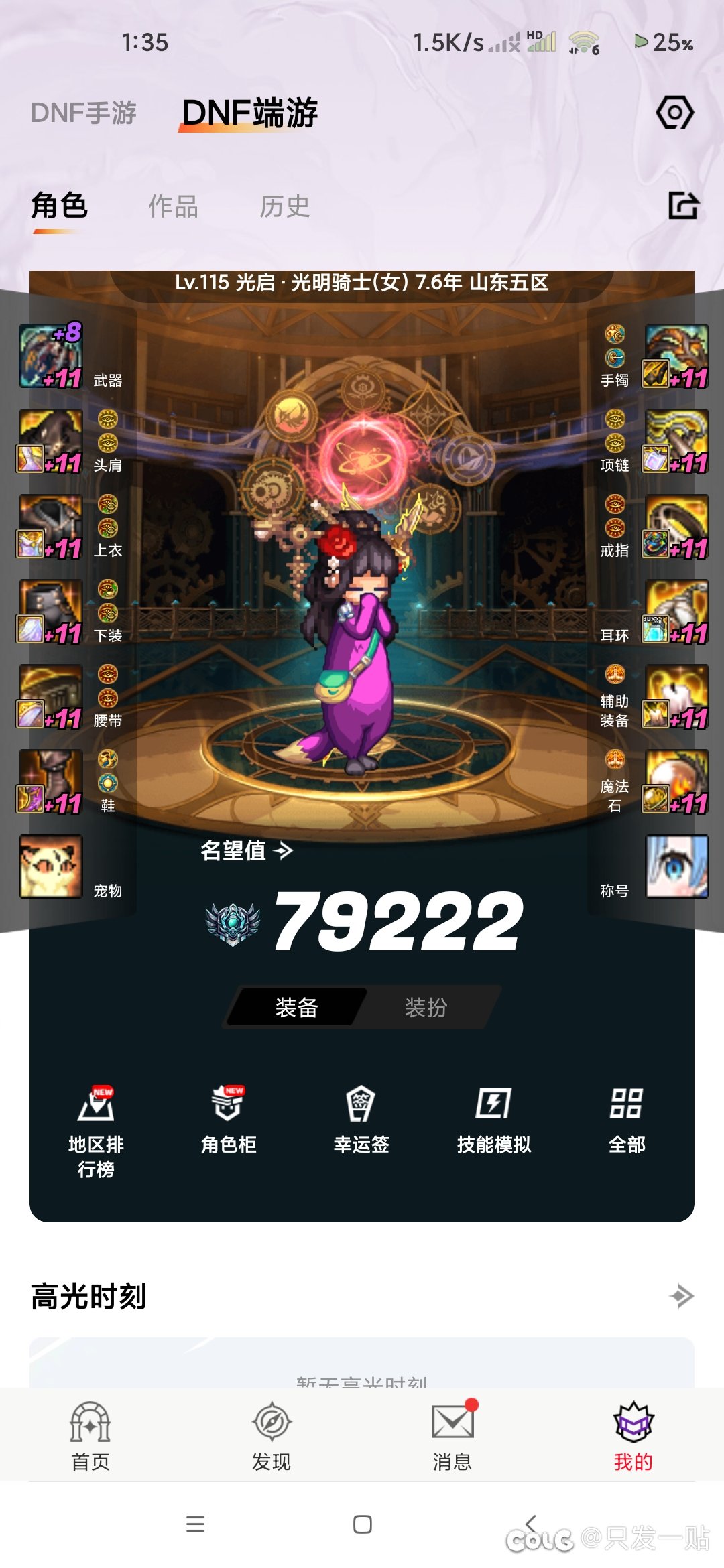This screenshot has width=724, height=1568.
Task: Select the 作品 tab
Action: (x=173, y=206)
